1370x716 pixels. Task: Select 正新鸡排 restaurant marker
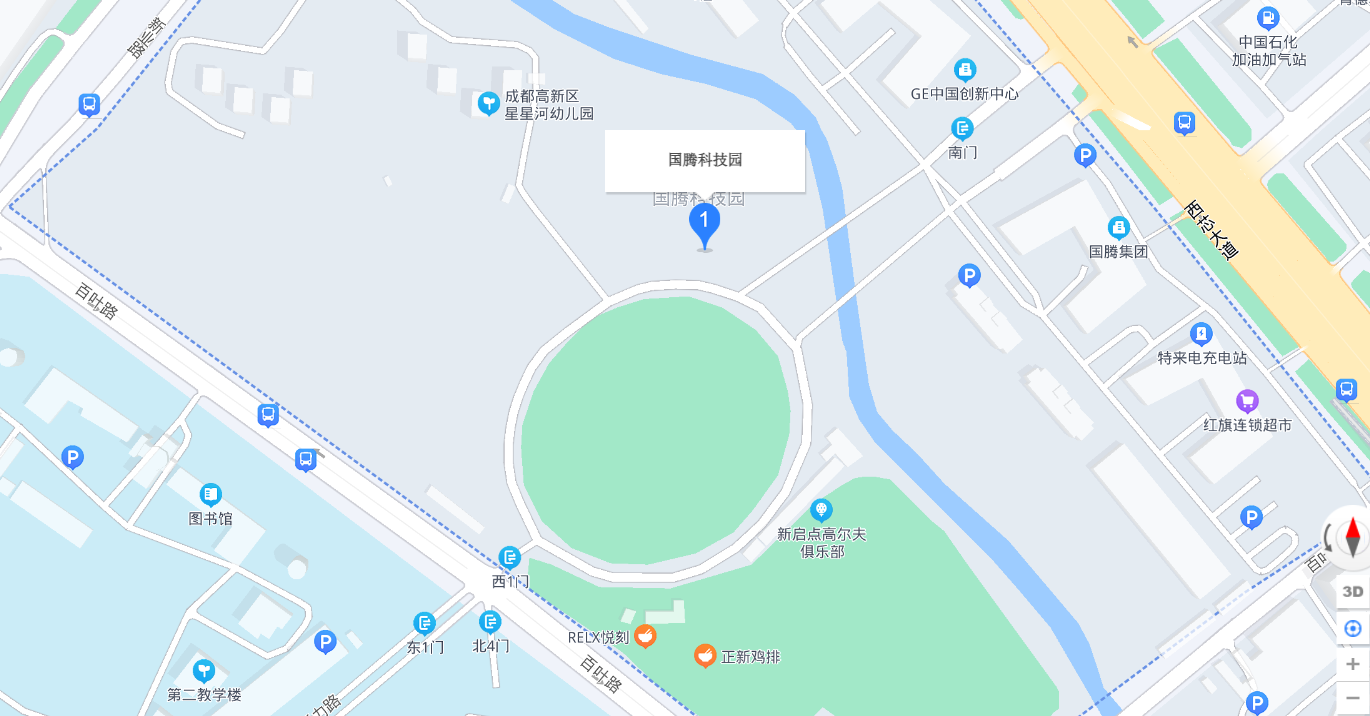705,656
